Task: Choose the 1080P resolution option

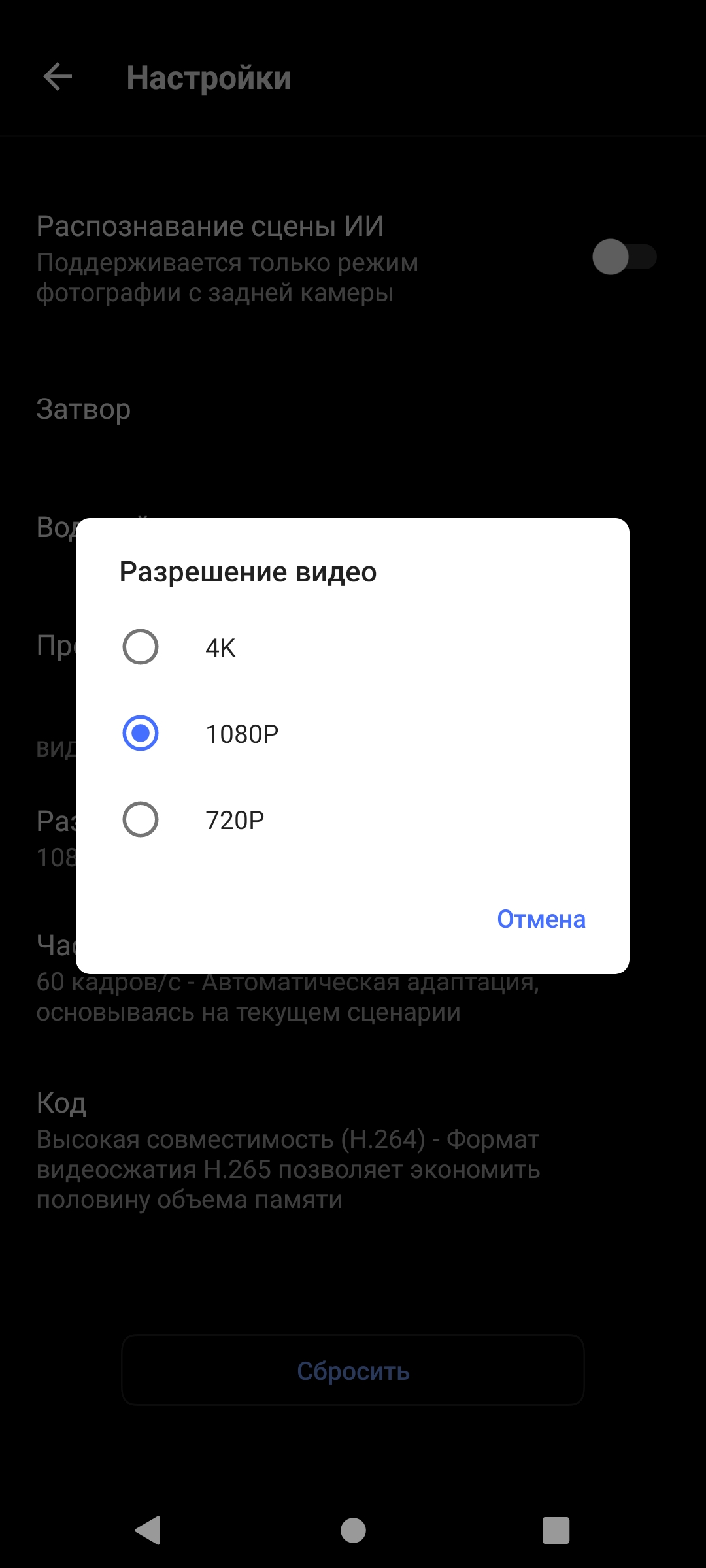Action: coord(141,733)
